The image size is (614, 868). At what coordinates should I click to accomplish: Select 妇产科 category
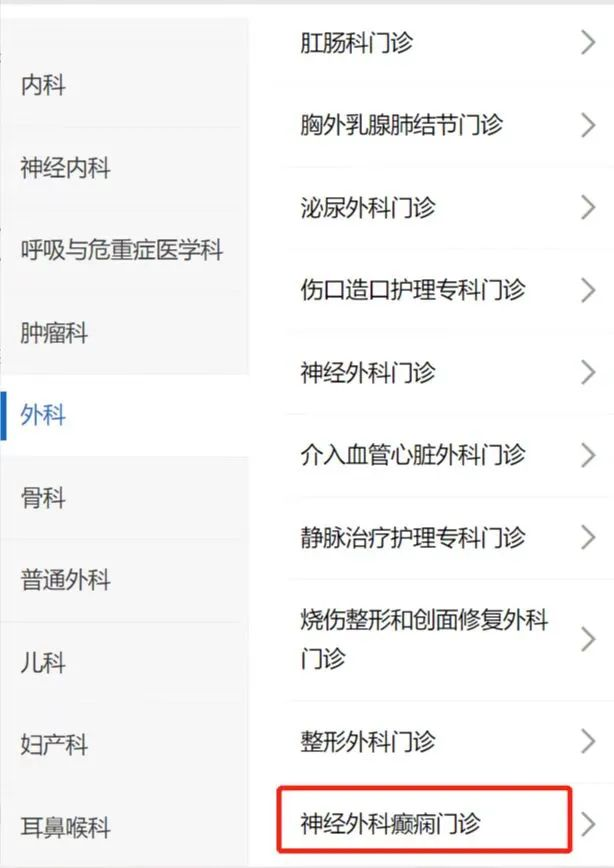(x=55, y=745)
